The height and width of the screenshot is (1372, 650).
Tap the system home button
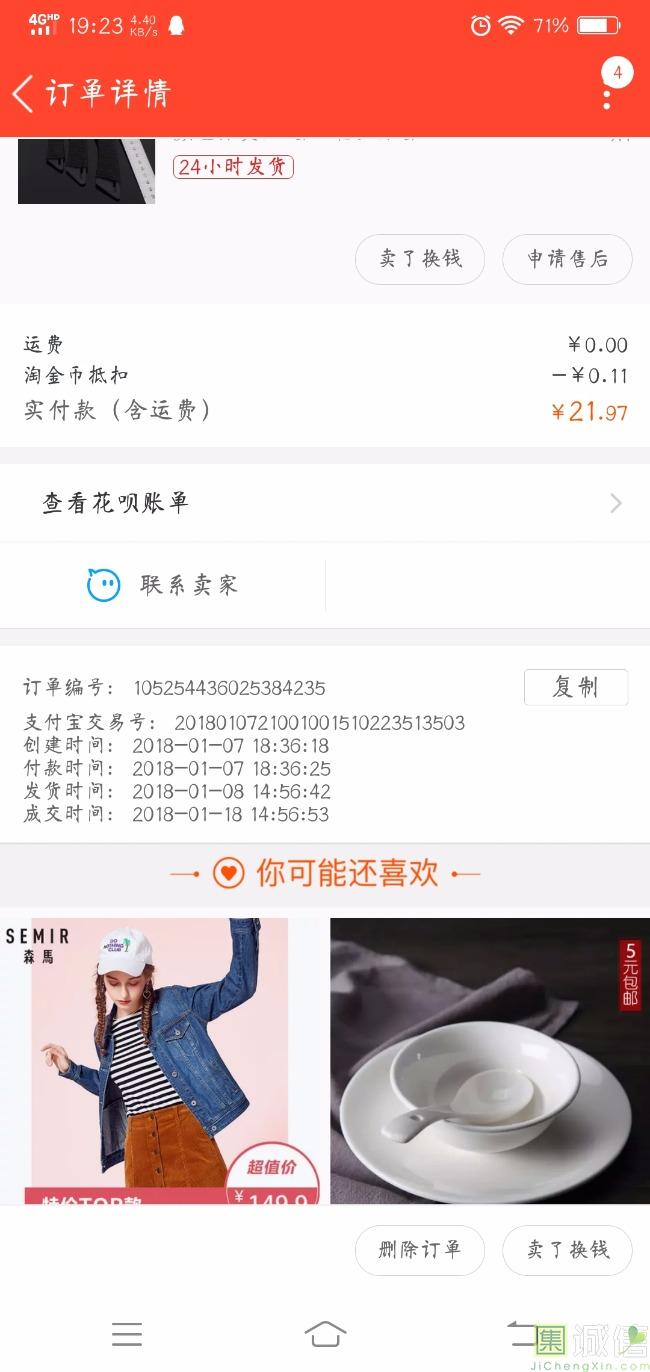[x=325, y=1334]
